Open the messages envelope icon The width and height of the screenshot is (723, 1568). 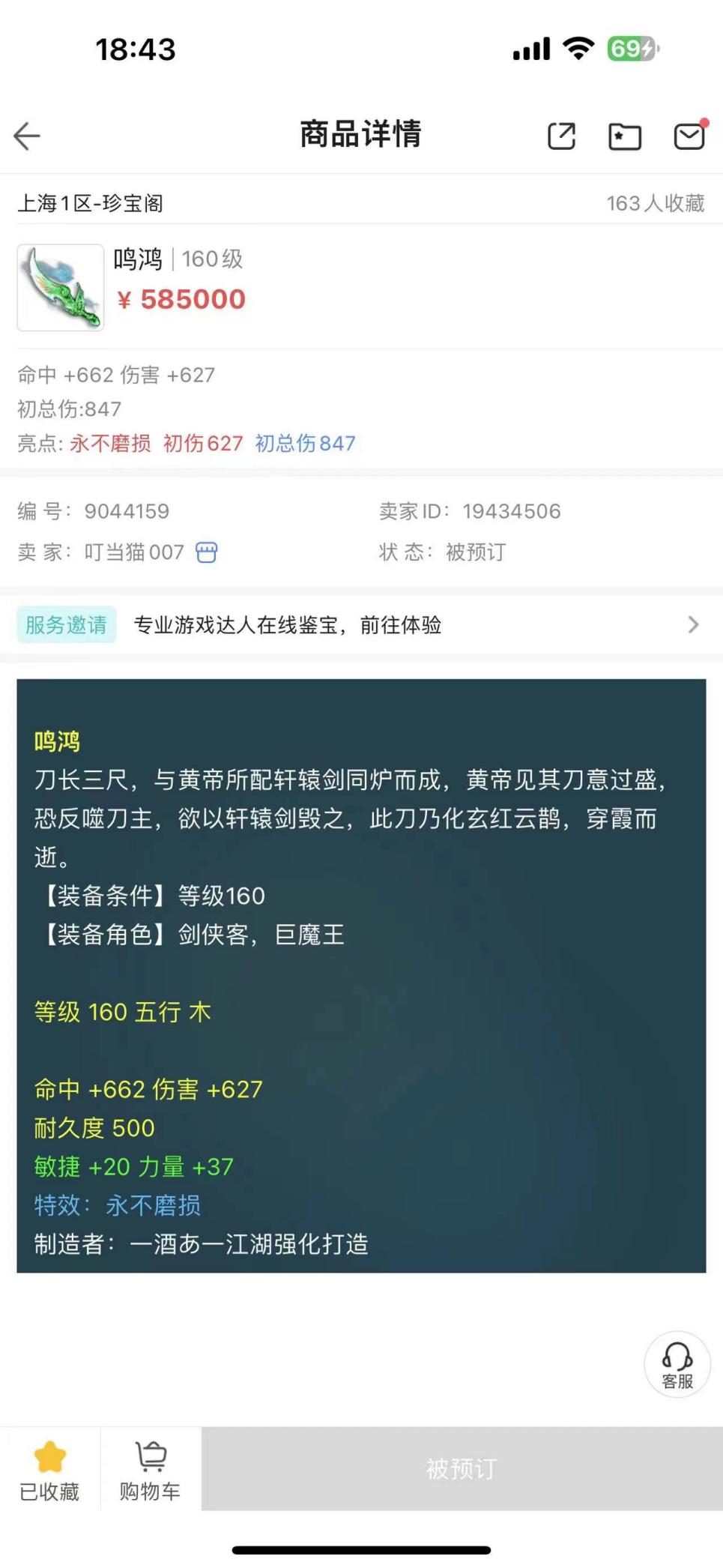[x=689, y=136]
